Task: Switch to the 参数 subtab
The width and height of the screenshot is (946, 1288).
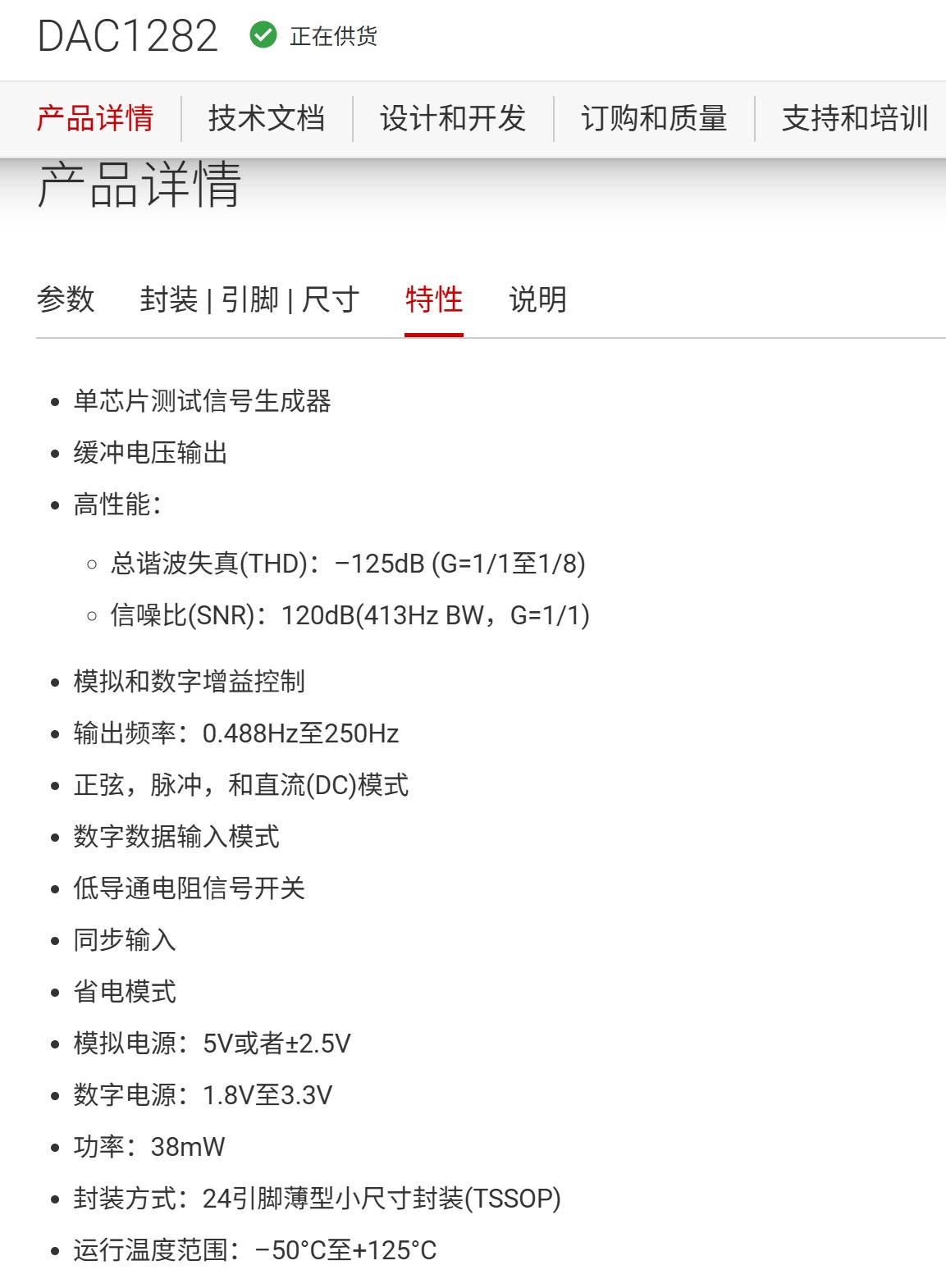Action: click(x=66, y=300)
